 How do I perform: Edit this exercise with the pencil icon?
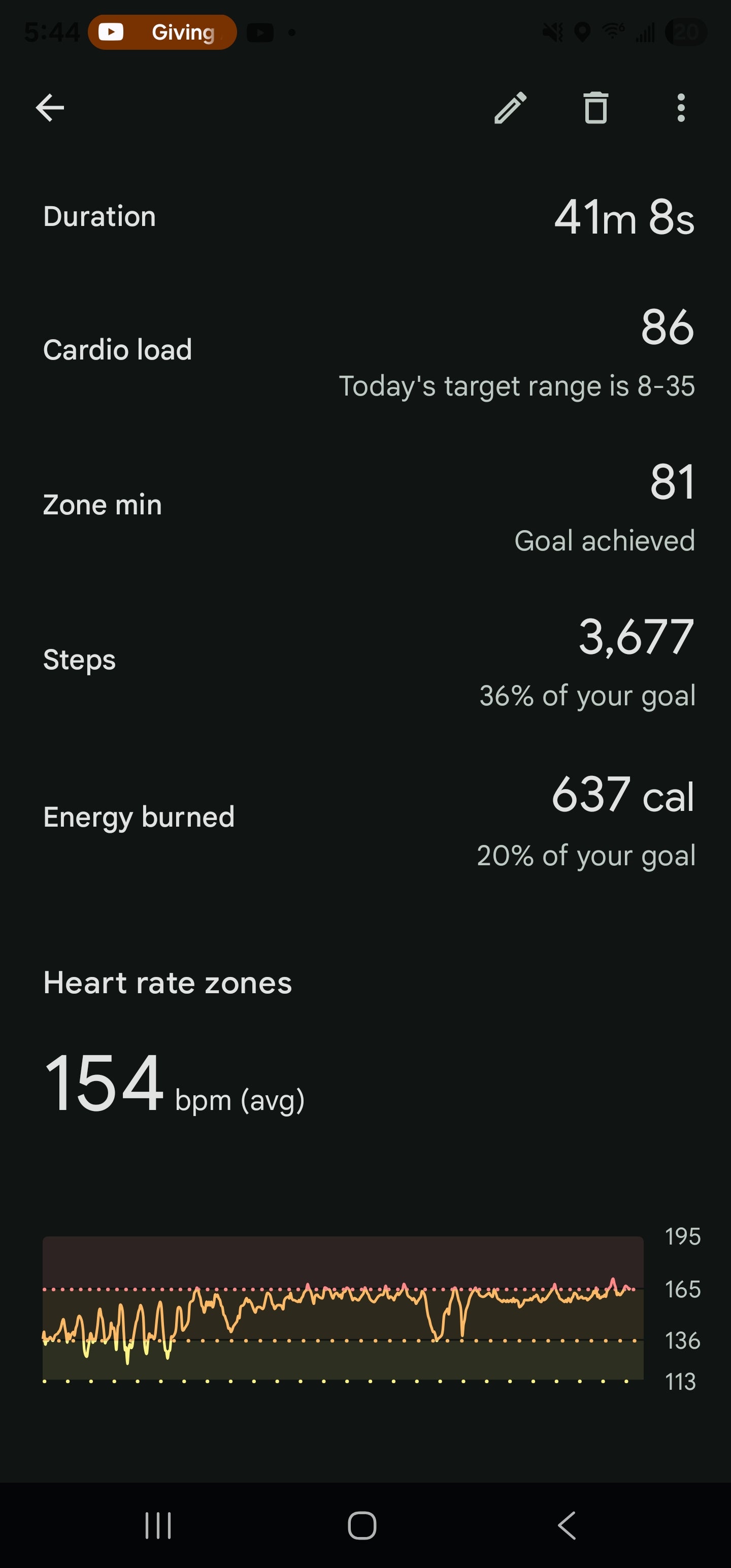pos(510,108)
